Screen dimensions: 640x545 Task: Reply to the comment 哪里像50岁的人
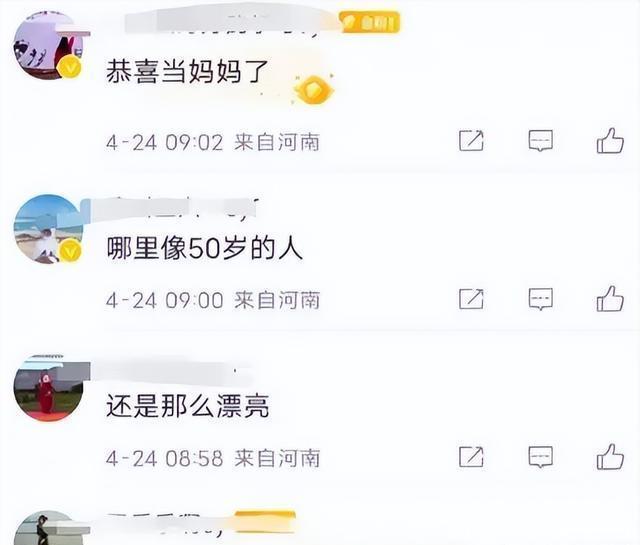pos(541,298)
